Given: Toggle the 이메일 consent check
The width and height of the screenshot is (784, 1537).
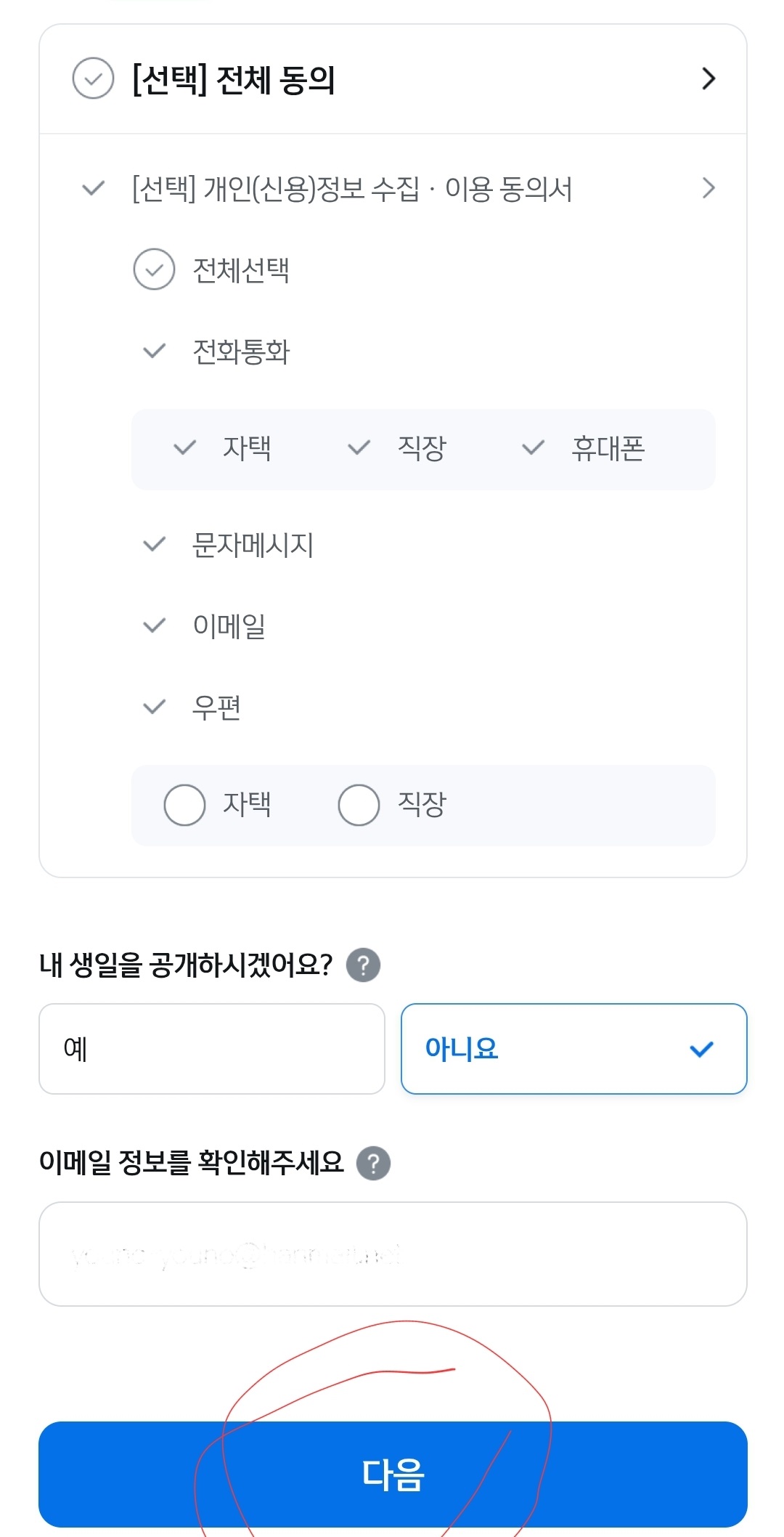Looking at the screenshot, I should [x=155, y=625].
